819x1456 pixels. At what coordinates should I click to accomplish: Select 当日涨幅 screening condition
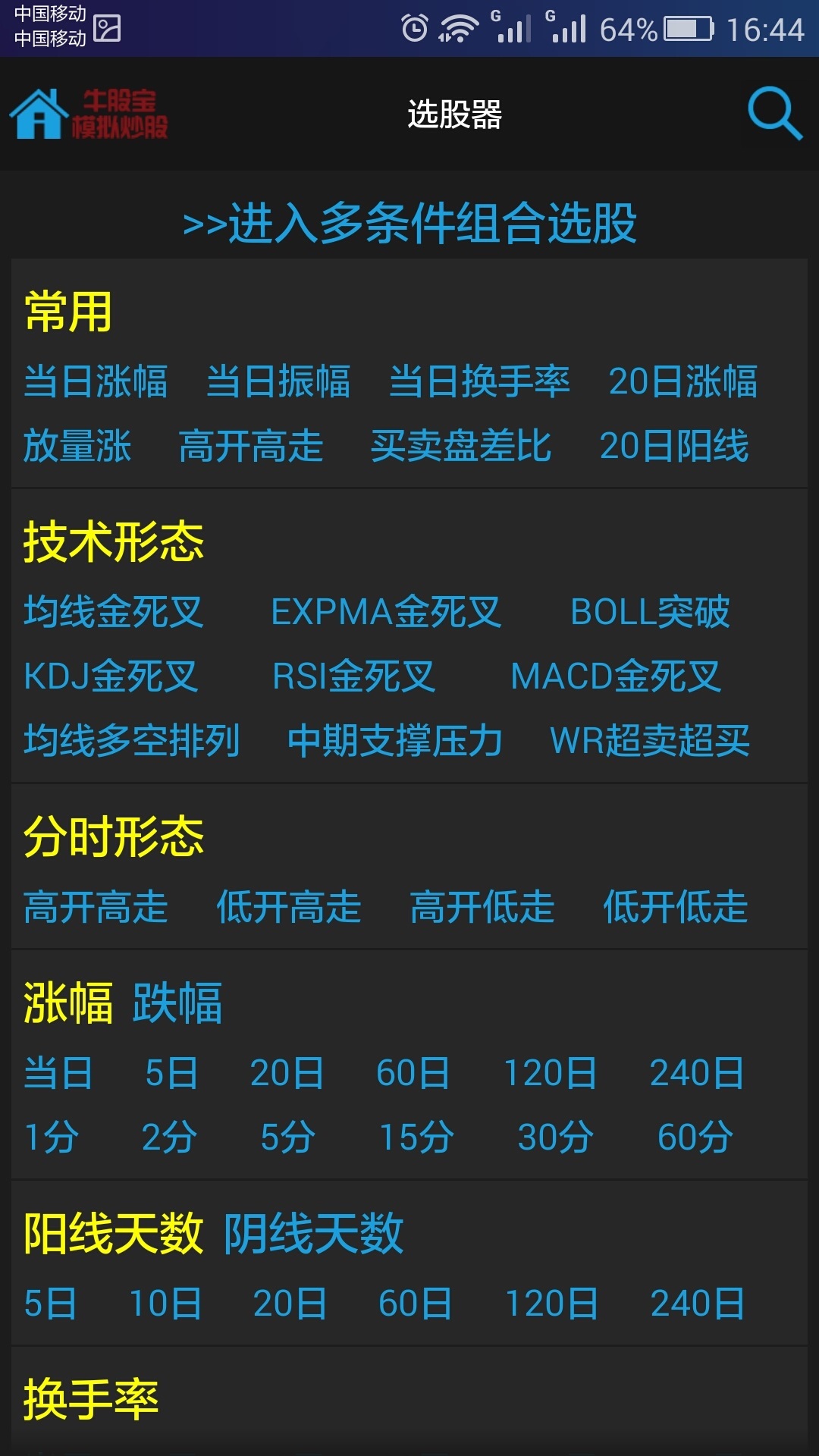[97, 383]
